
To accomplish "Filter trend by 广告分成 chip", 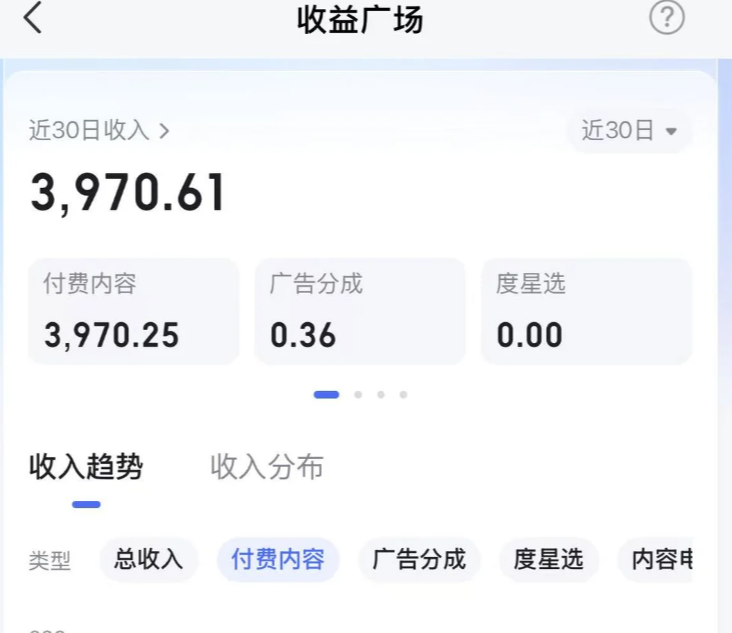I will coord(419,559).
